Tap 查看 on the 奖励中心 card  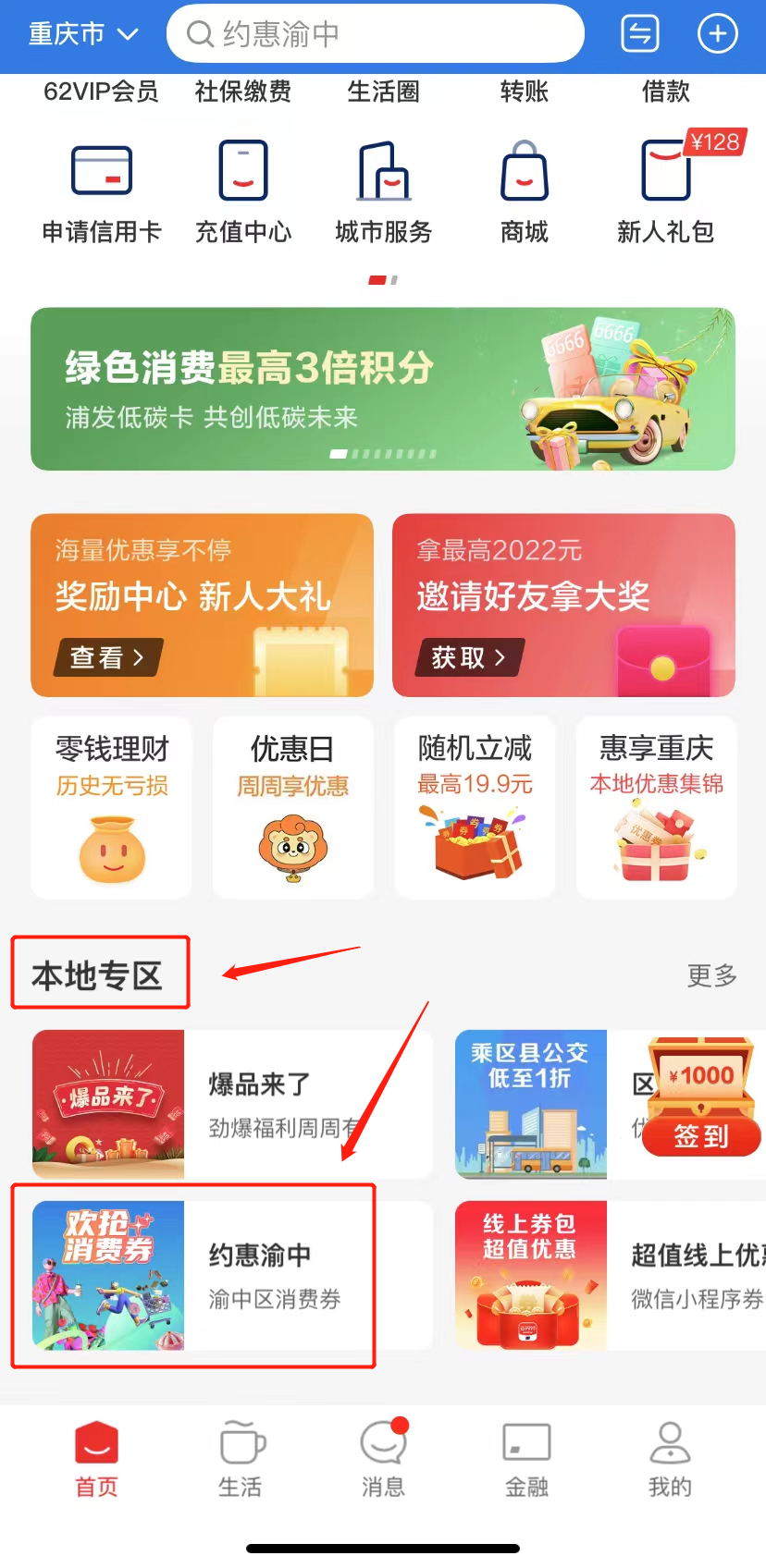pyautogui.click(x=109, y=657)
